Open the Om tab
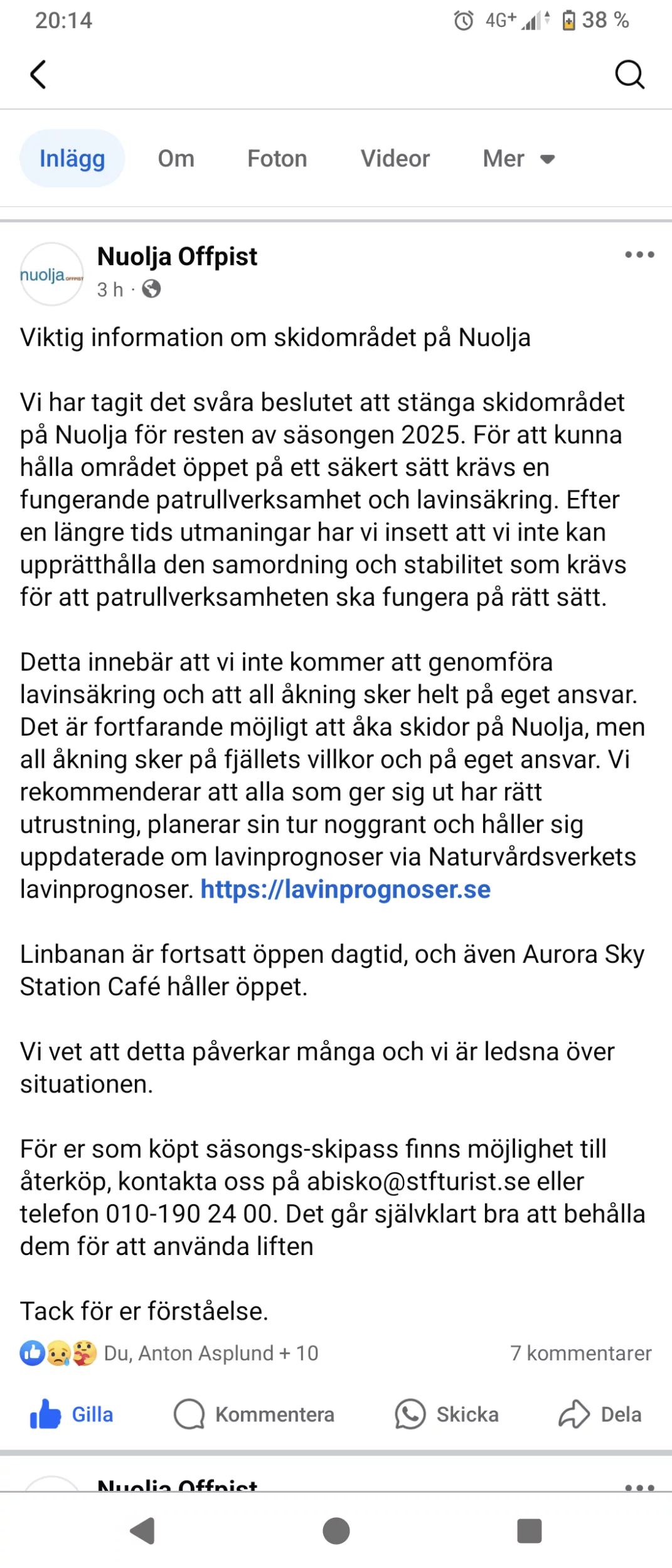 tap(176, 159)
